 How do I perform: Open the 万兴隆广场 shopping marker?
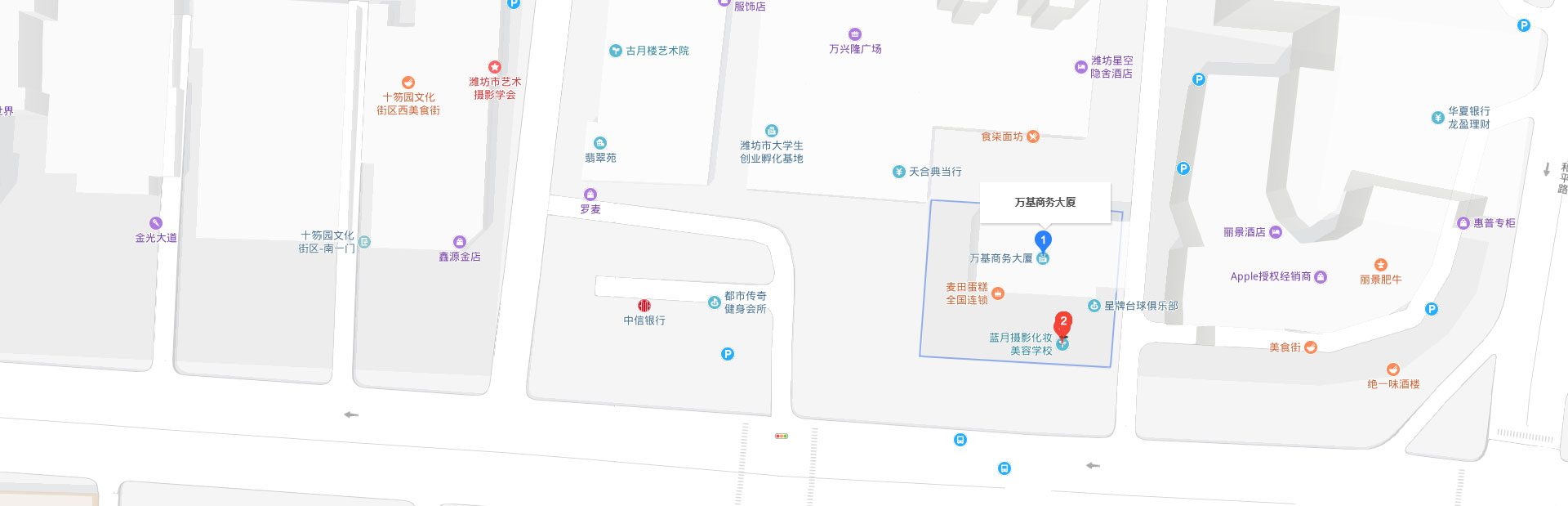[855, 34]
